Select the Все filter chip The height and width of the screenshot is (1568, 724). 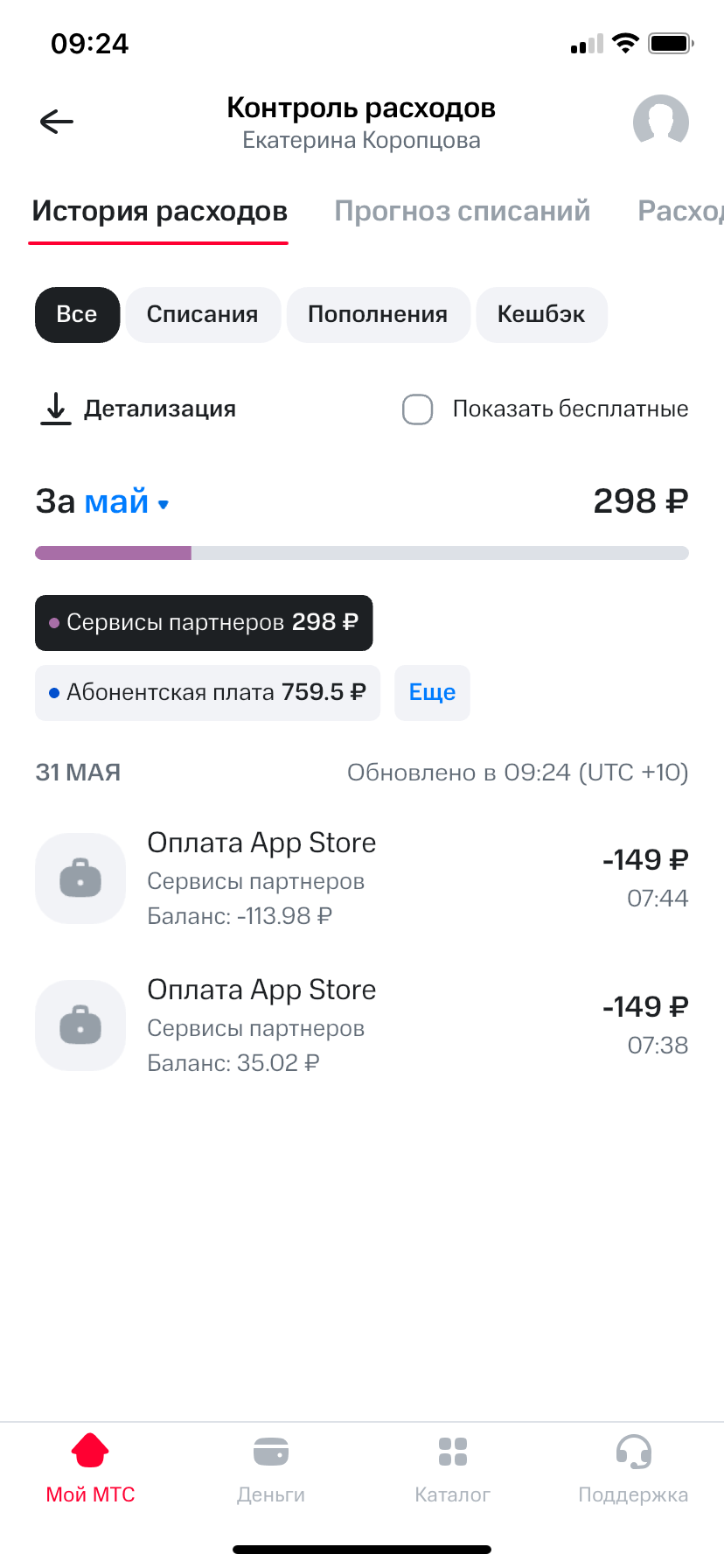(77, 315)
